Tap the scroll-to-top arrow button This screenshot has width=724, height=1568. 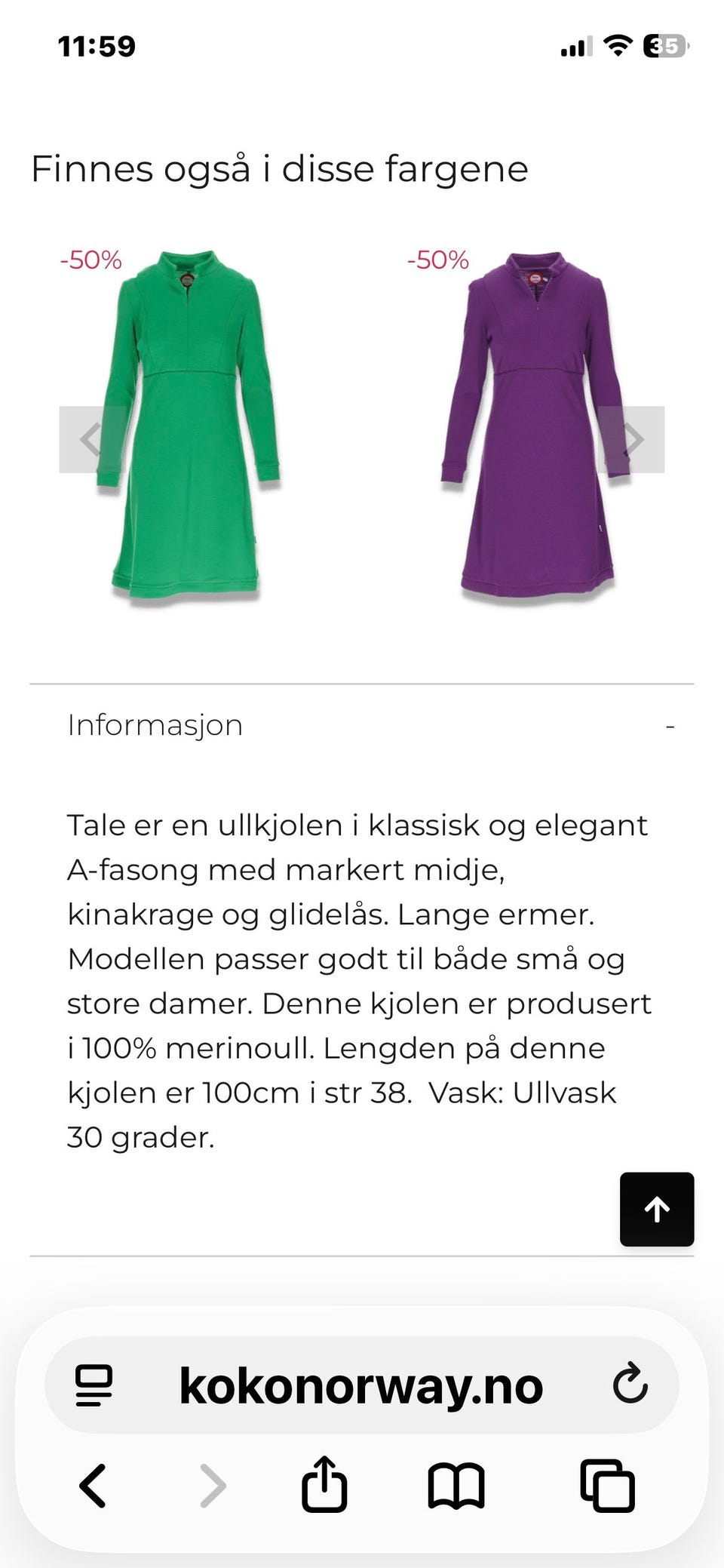coord(656,1208)
